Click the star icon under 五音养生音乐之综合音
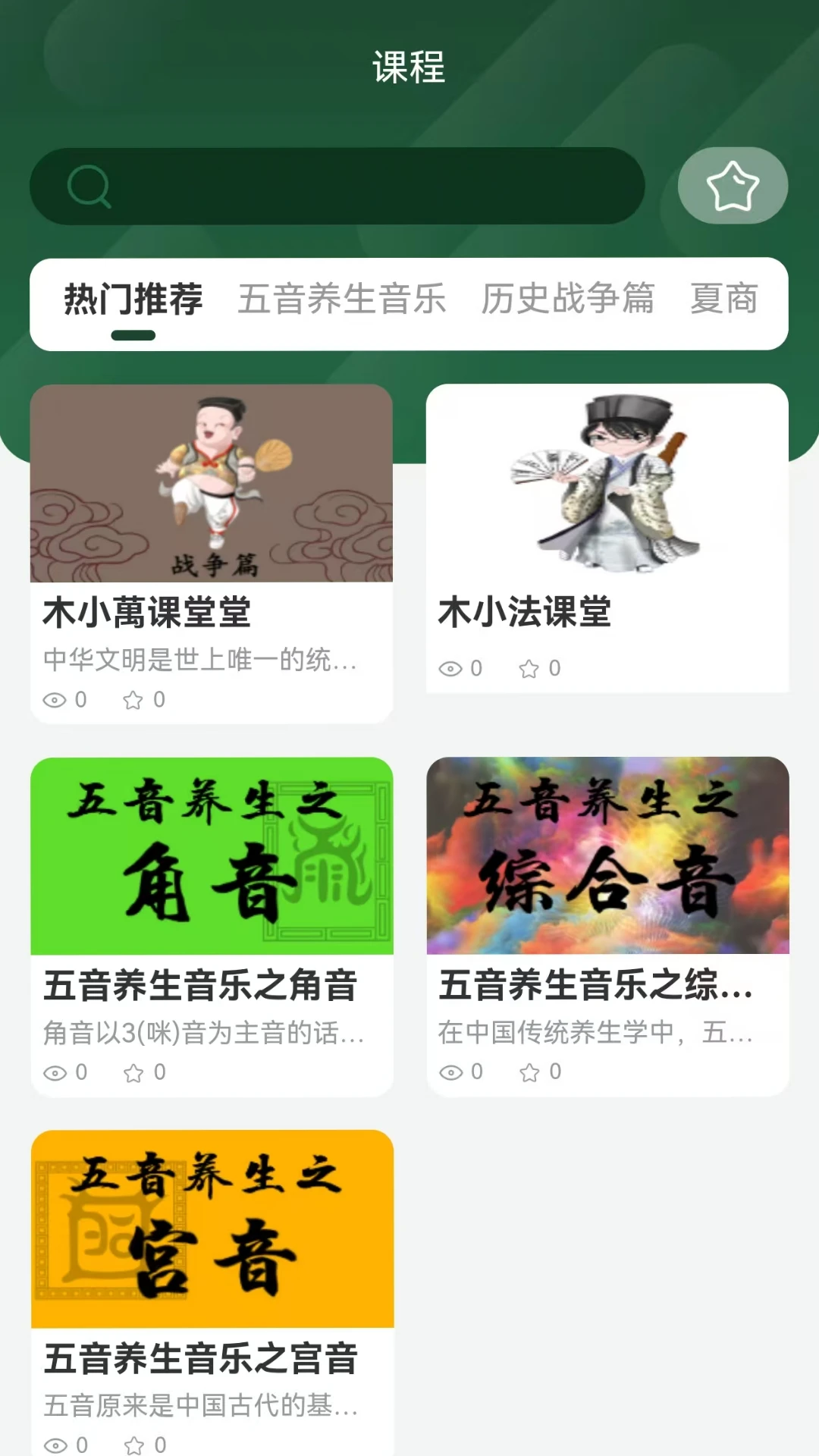The width and height of the screenshot is (819, 1456). (531, 1072)
